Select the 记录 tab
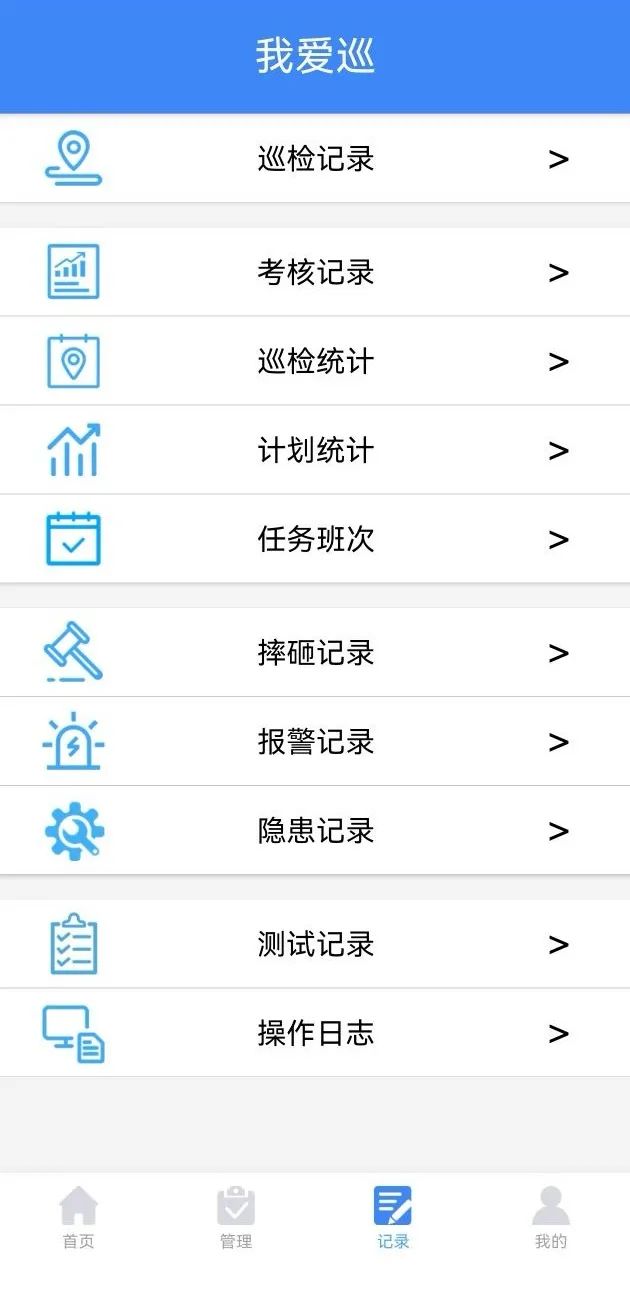Image resolution: width=630 pixels, height=1290 pixels. coord(393,1217)
